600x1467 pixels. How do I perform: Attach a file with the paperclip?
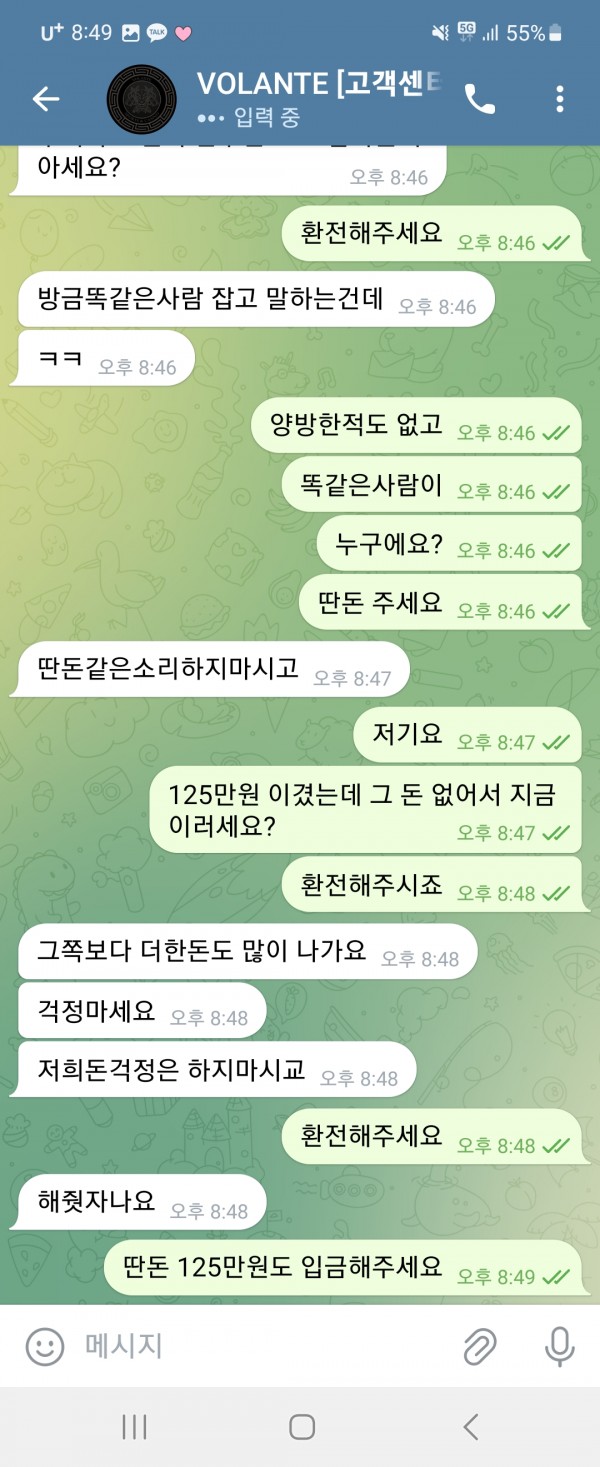480,1346
